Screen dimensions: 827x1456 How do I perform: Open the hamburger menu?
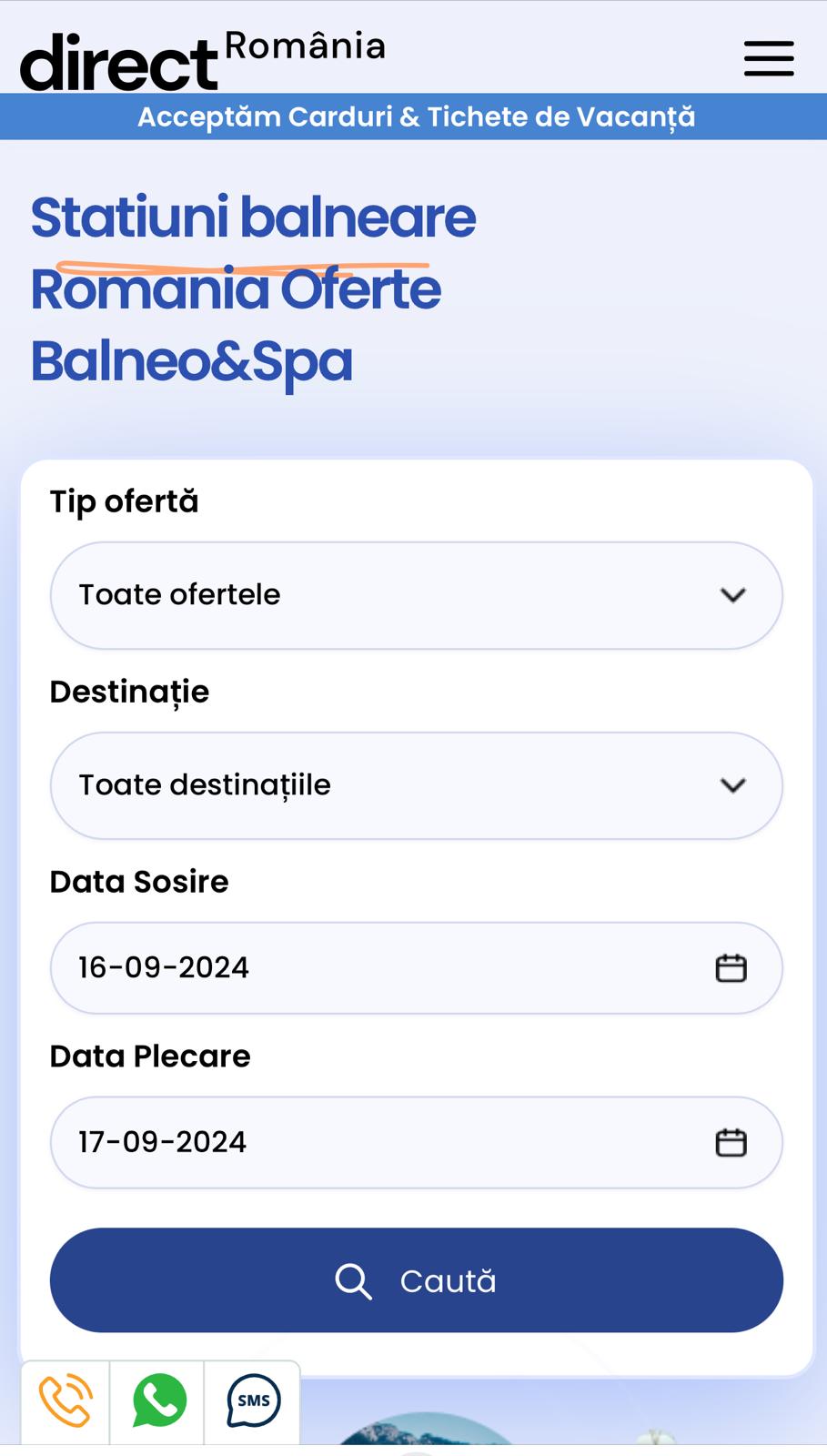(769, 58)
